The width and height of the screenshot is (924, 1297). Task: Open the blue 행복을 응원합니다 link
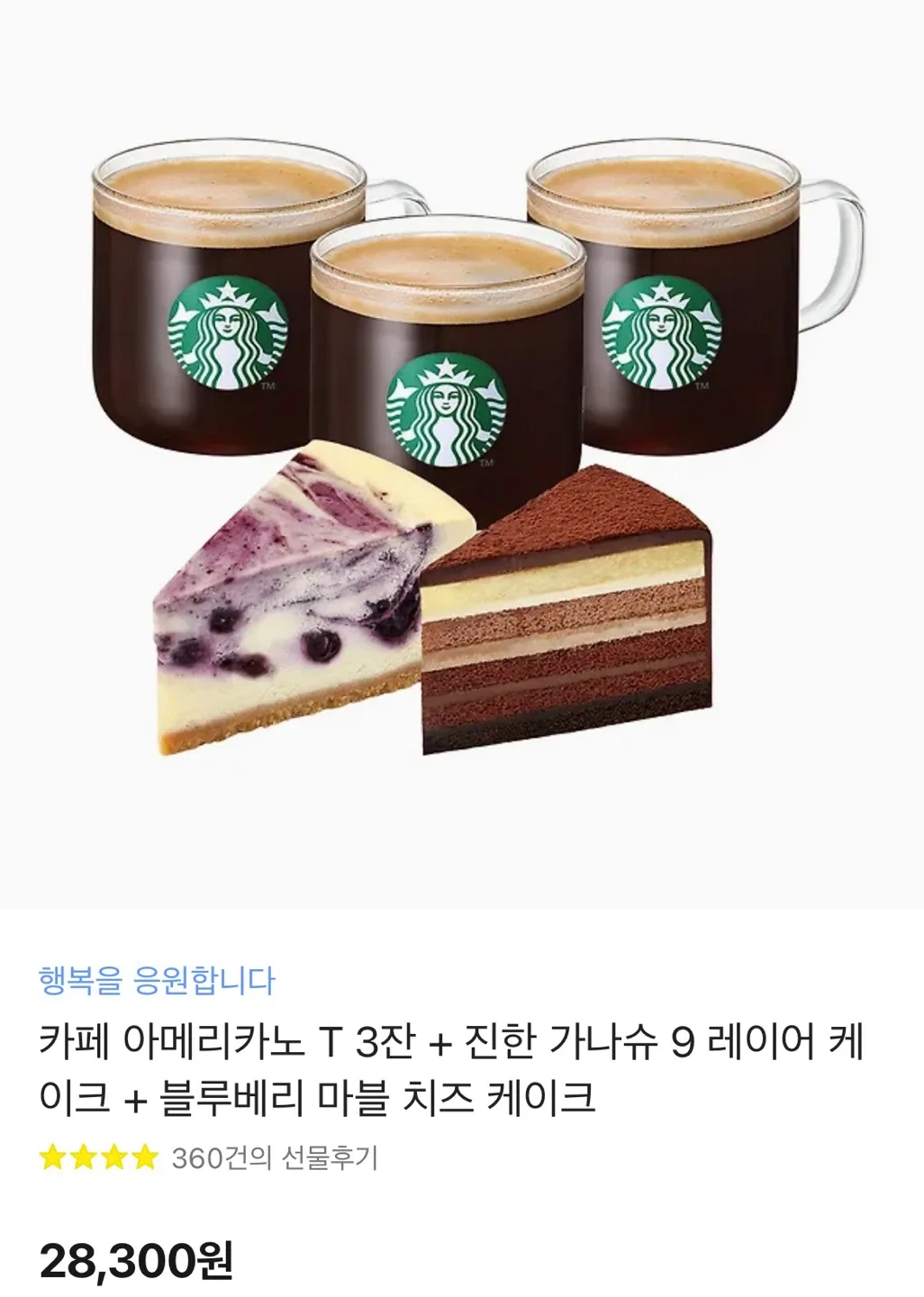157,980
